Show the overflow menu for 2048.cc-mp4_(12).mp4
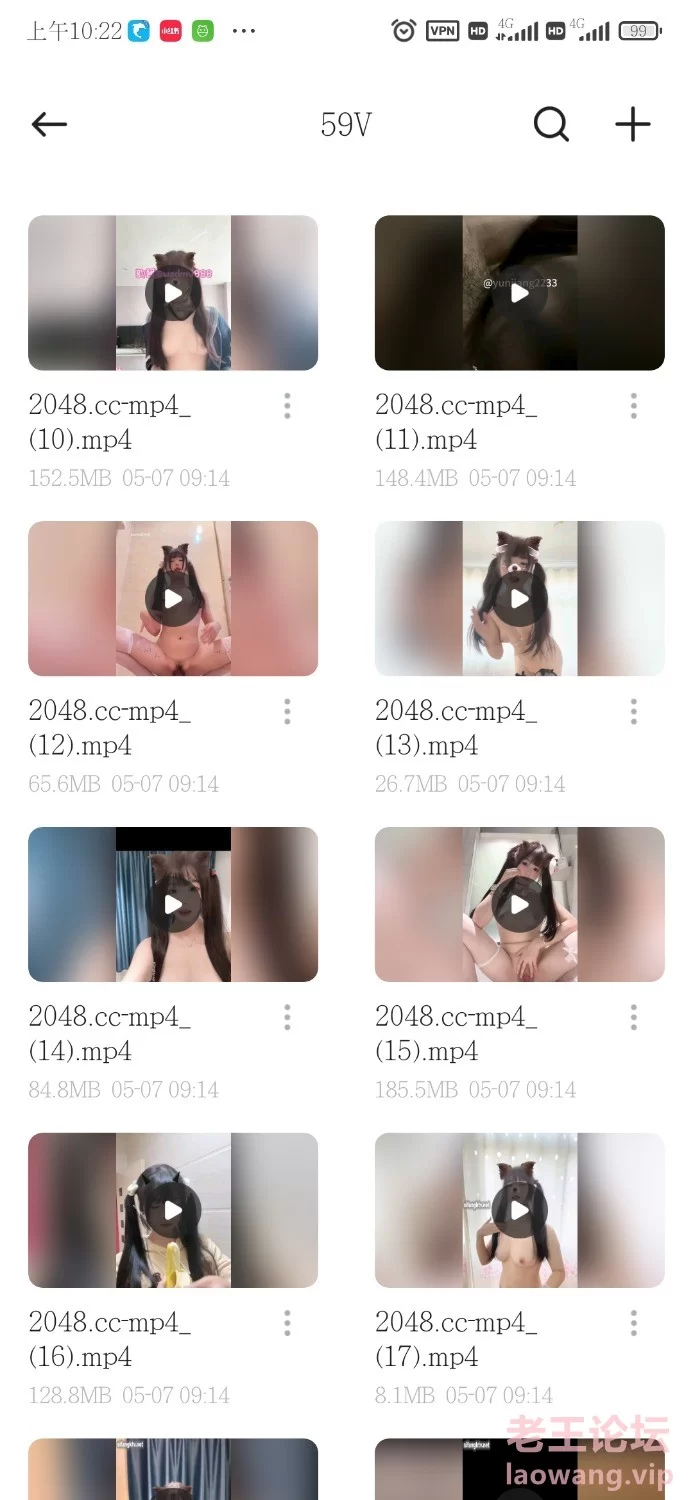This screenshot has height=1500, width=693. pos(287,712)
